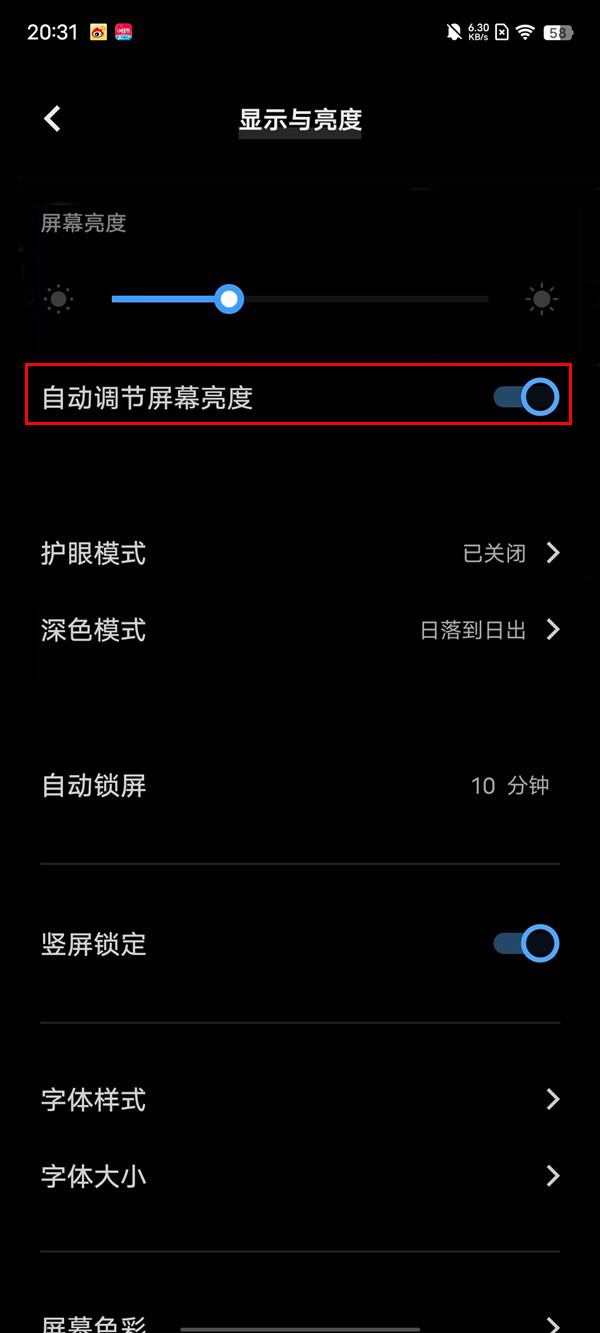Disable the 竖屏锁定 switch
The image size is (600, 1333).
coord(526,944)
